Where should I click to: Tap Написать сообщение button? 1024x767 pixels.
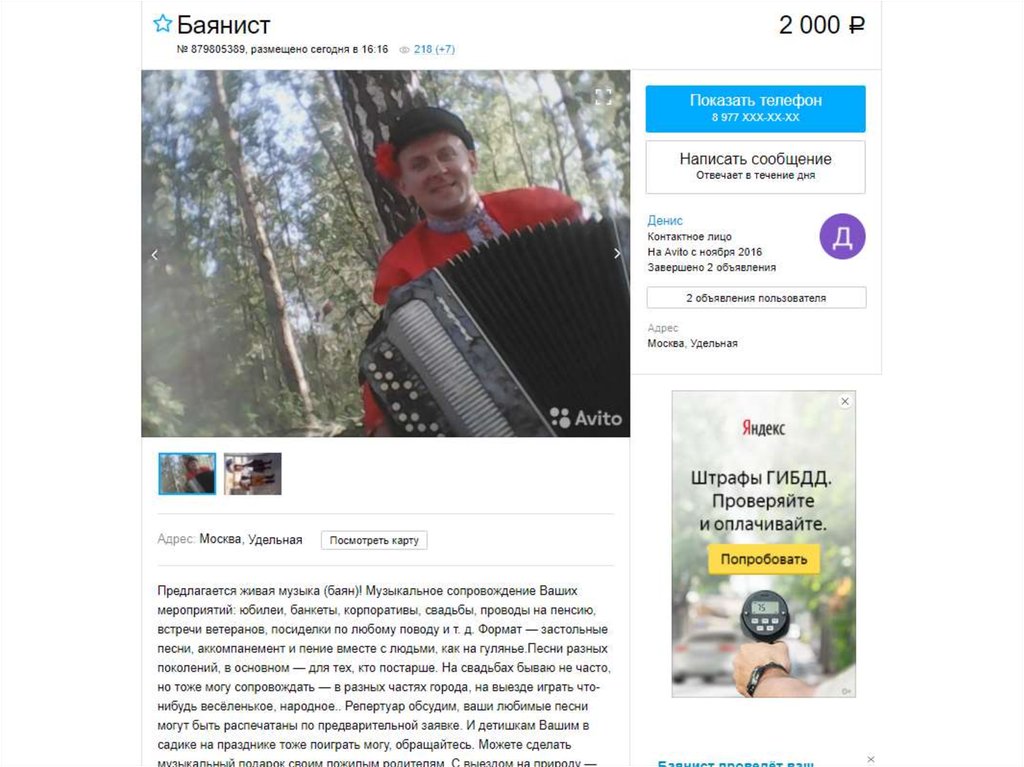(755, 166)
